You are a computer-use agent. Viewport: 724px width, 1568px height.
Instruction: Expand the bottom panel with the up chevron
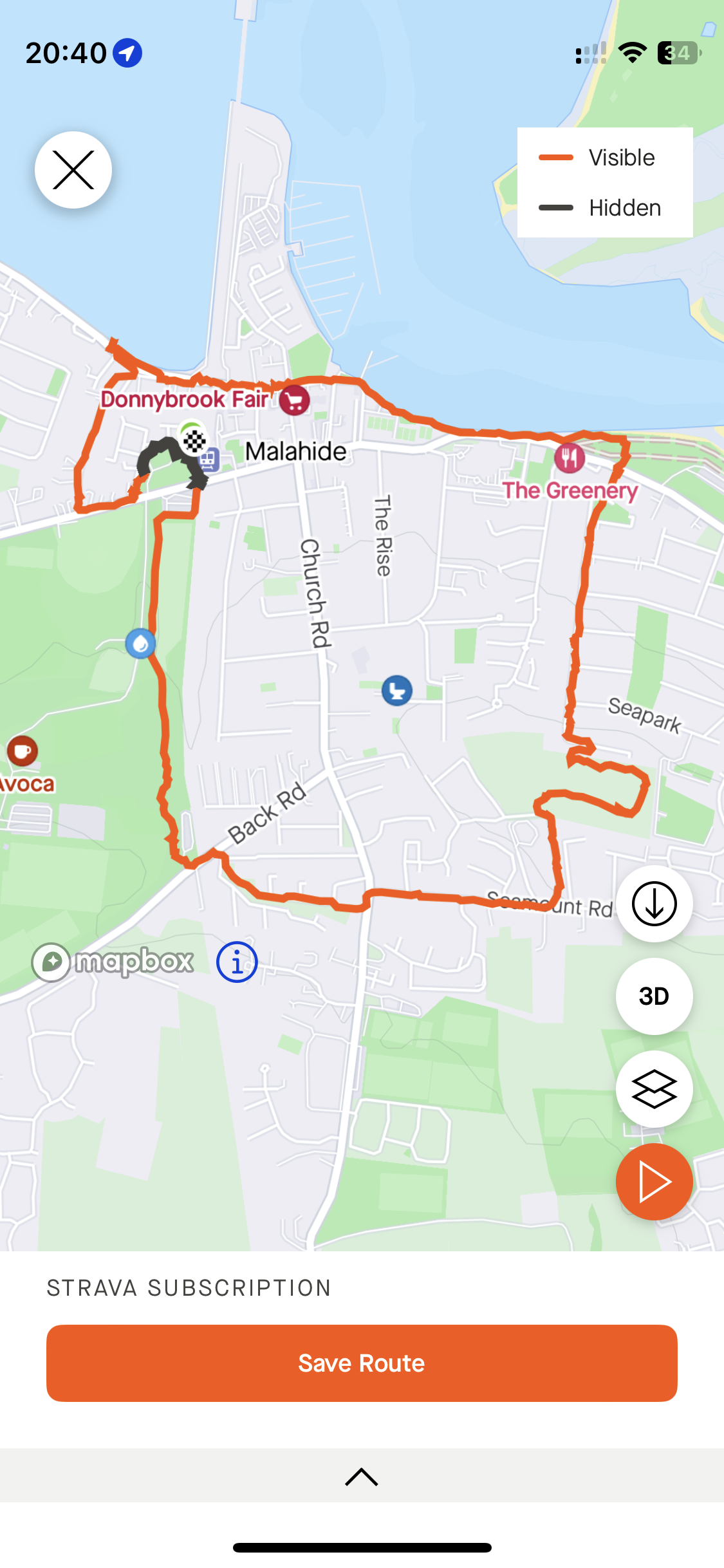coord(362,1477)
